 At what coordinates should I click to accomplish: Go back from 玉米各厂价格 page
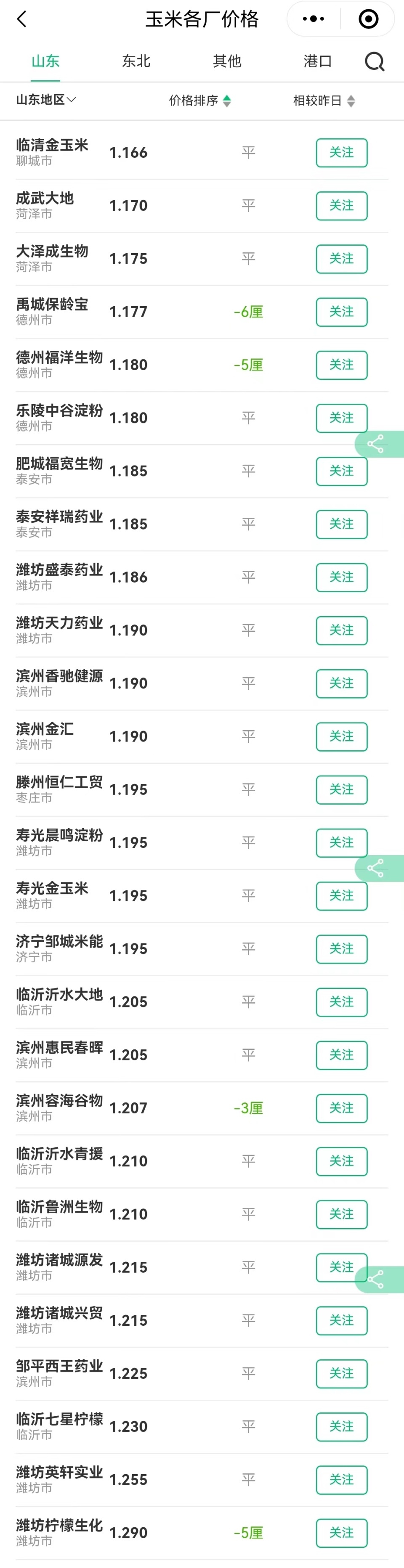(x=22, y=19)
